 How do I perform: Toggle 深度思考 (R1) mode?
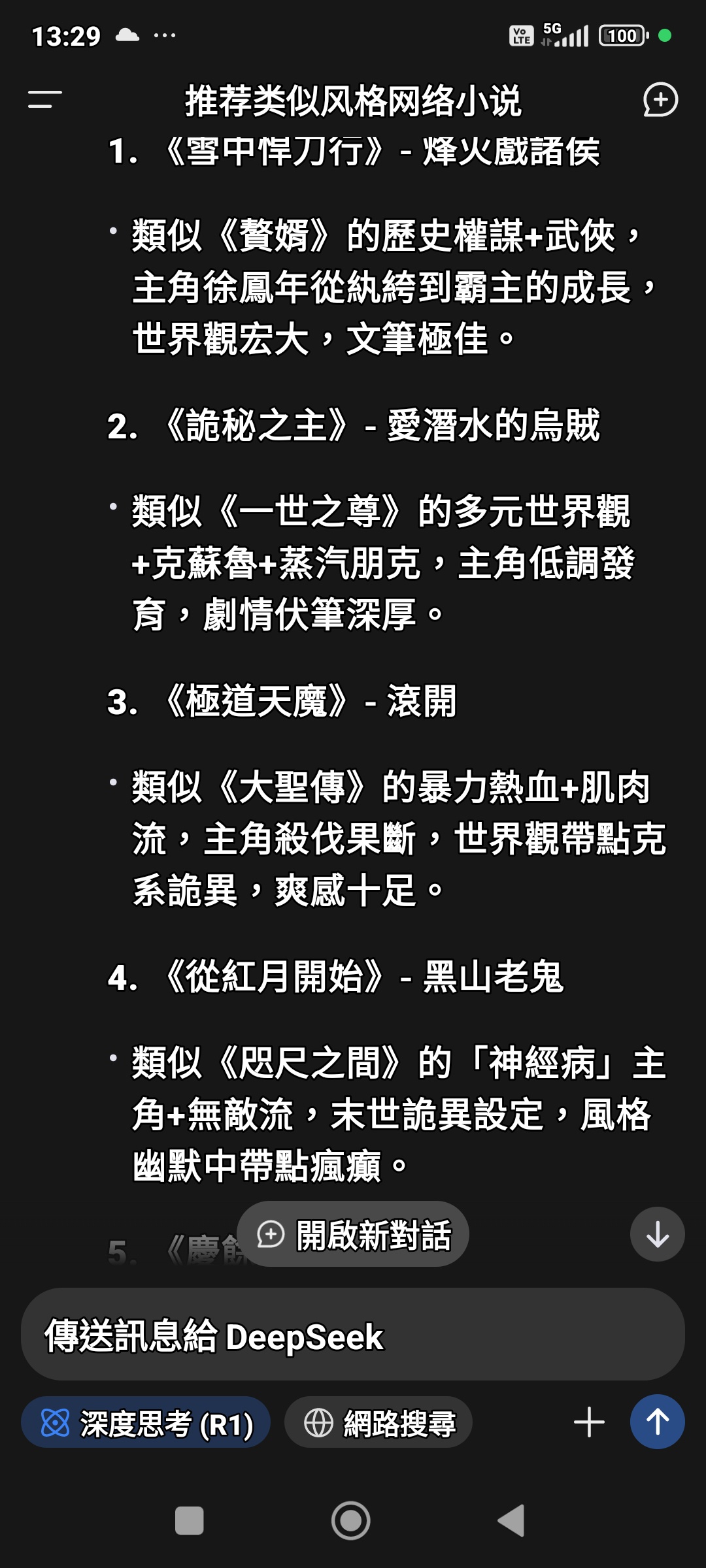(146, 1422)
